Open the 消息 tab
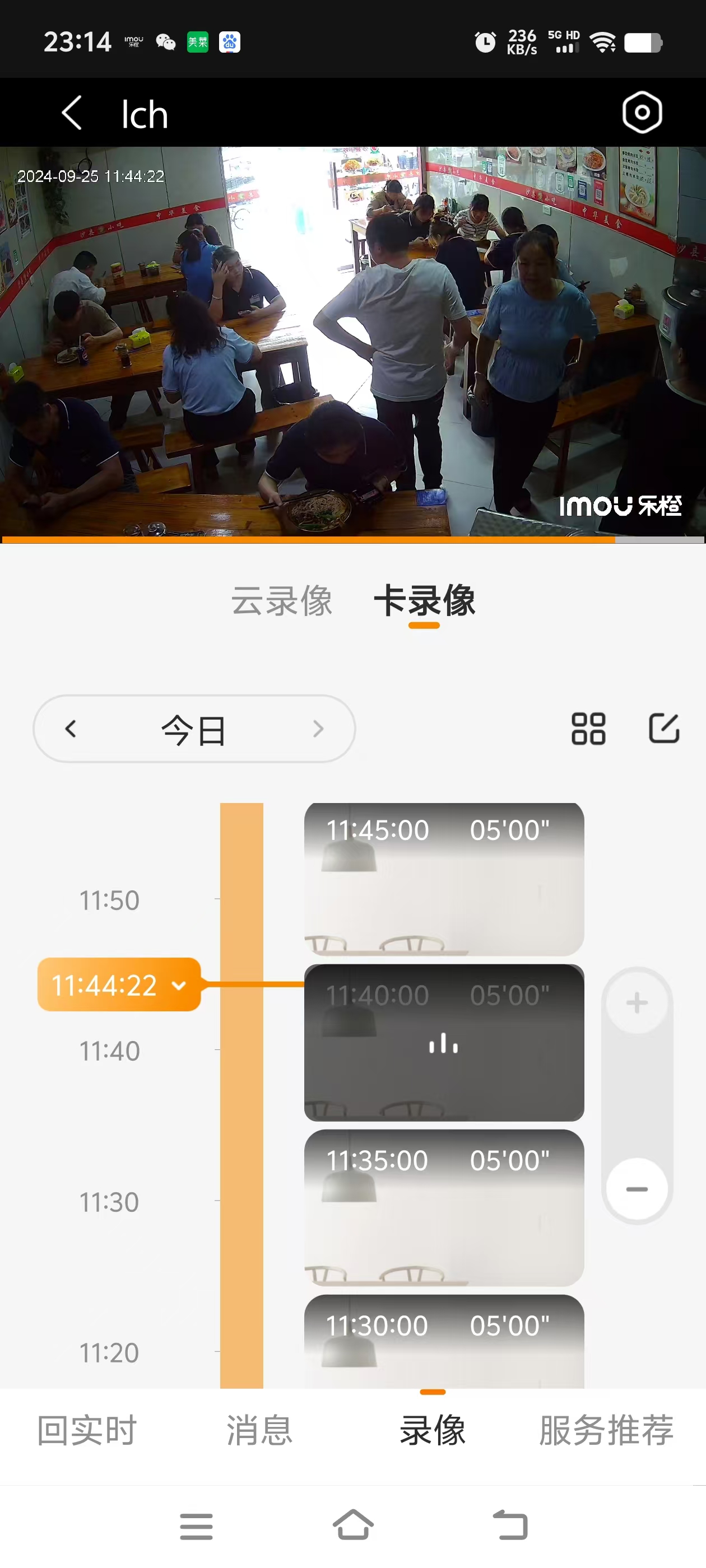Viewport: 706px width, 1568px height. tap(259, 1430)
